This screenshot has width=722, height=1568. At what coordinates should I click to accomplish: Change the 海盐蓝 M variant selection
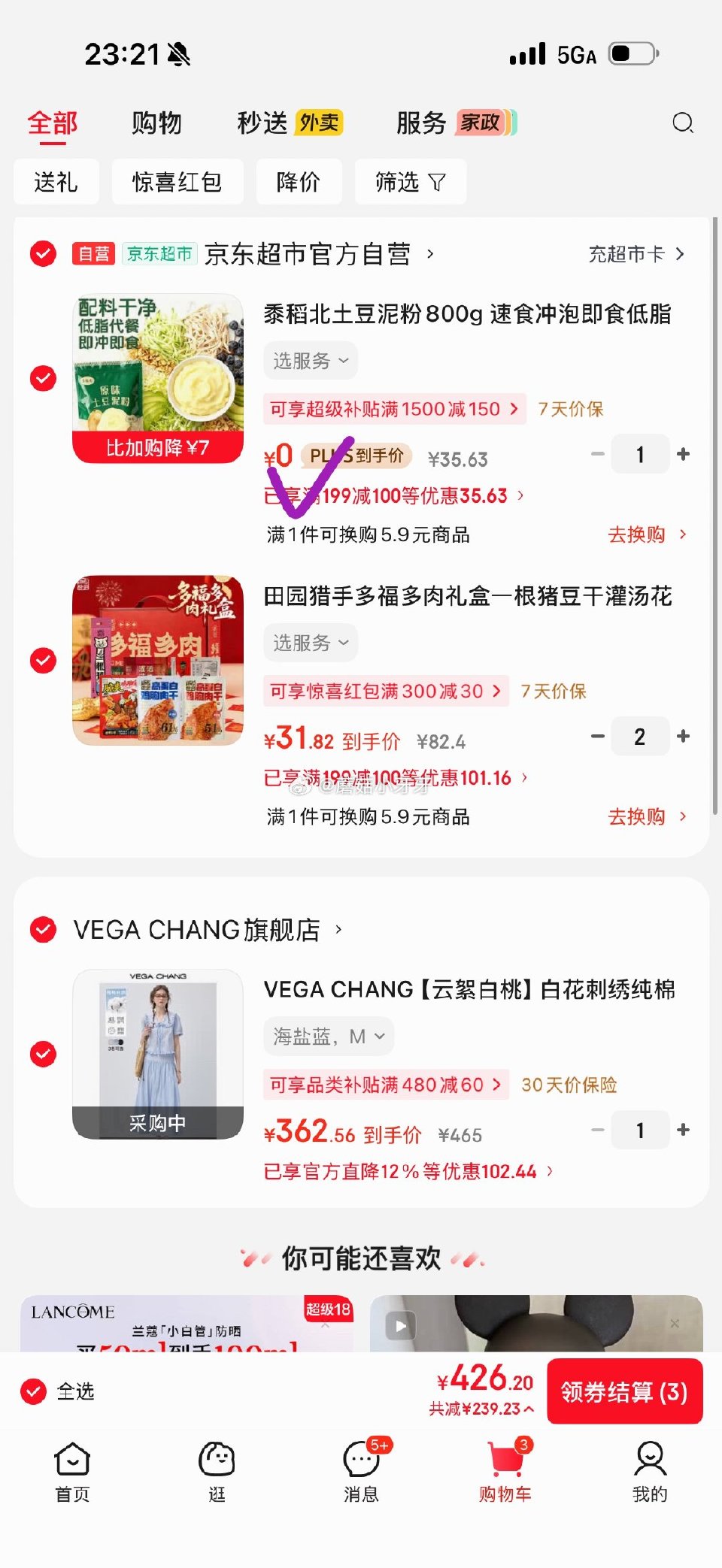pyautogui.click(x=327, y=1036)
